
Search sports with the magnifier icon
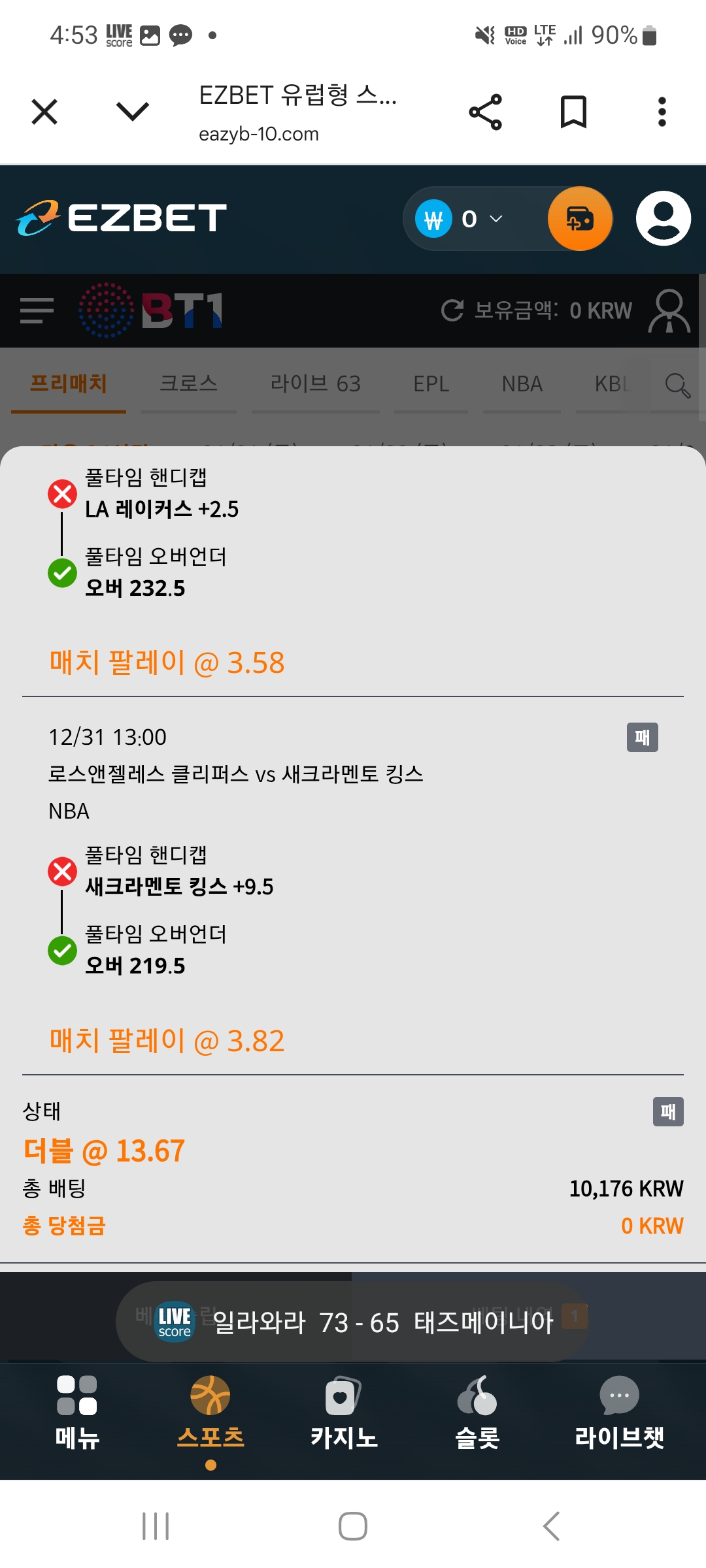point(677,385)
